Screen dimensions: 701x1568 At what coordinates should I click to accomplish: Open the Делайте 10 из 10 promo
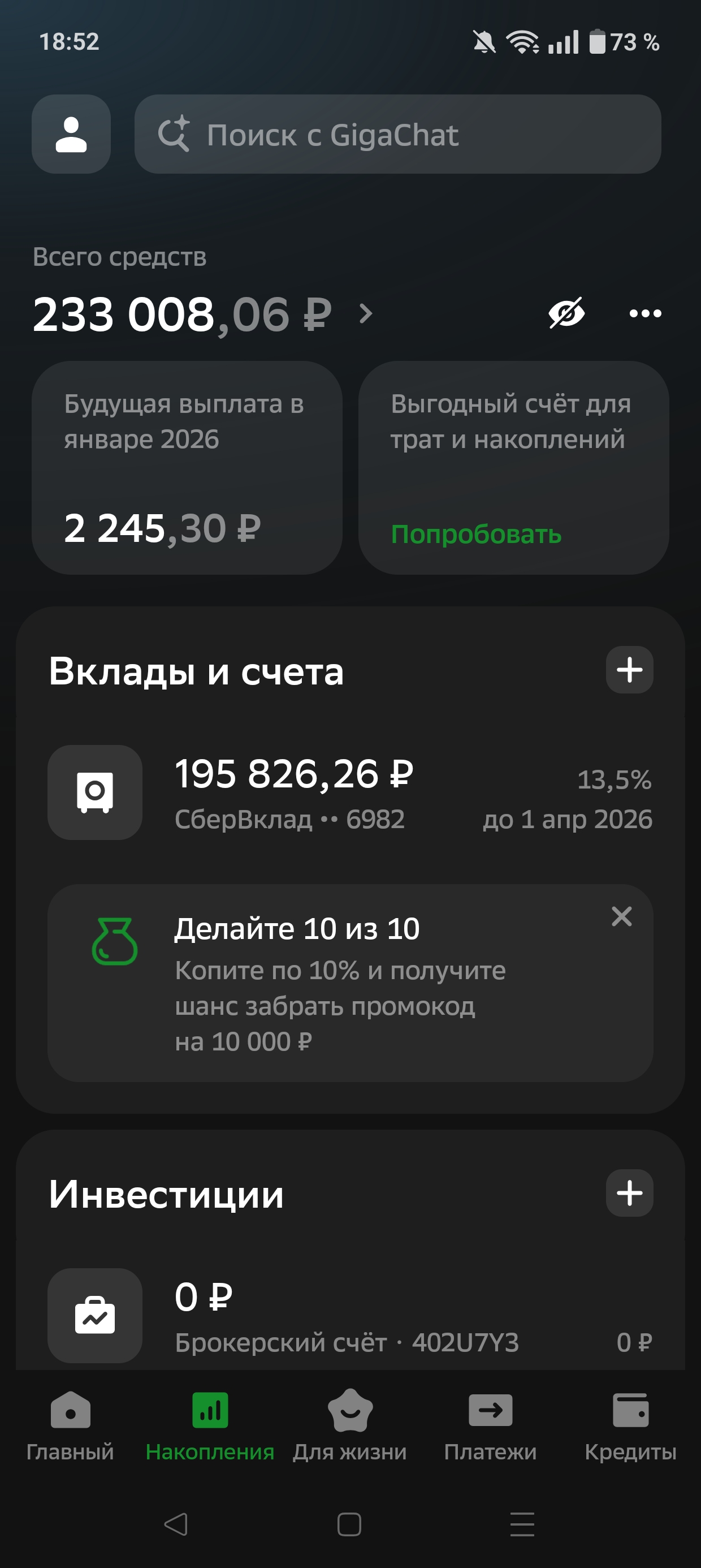tap(341, 984)
